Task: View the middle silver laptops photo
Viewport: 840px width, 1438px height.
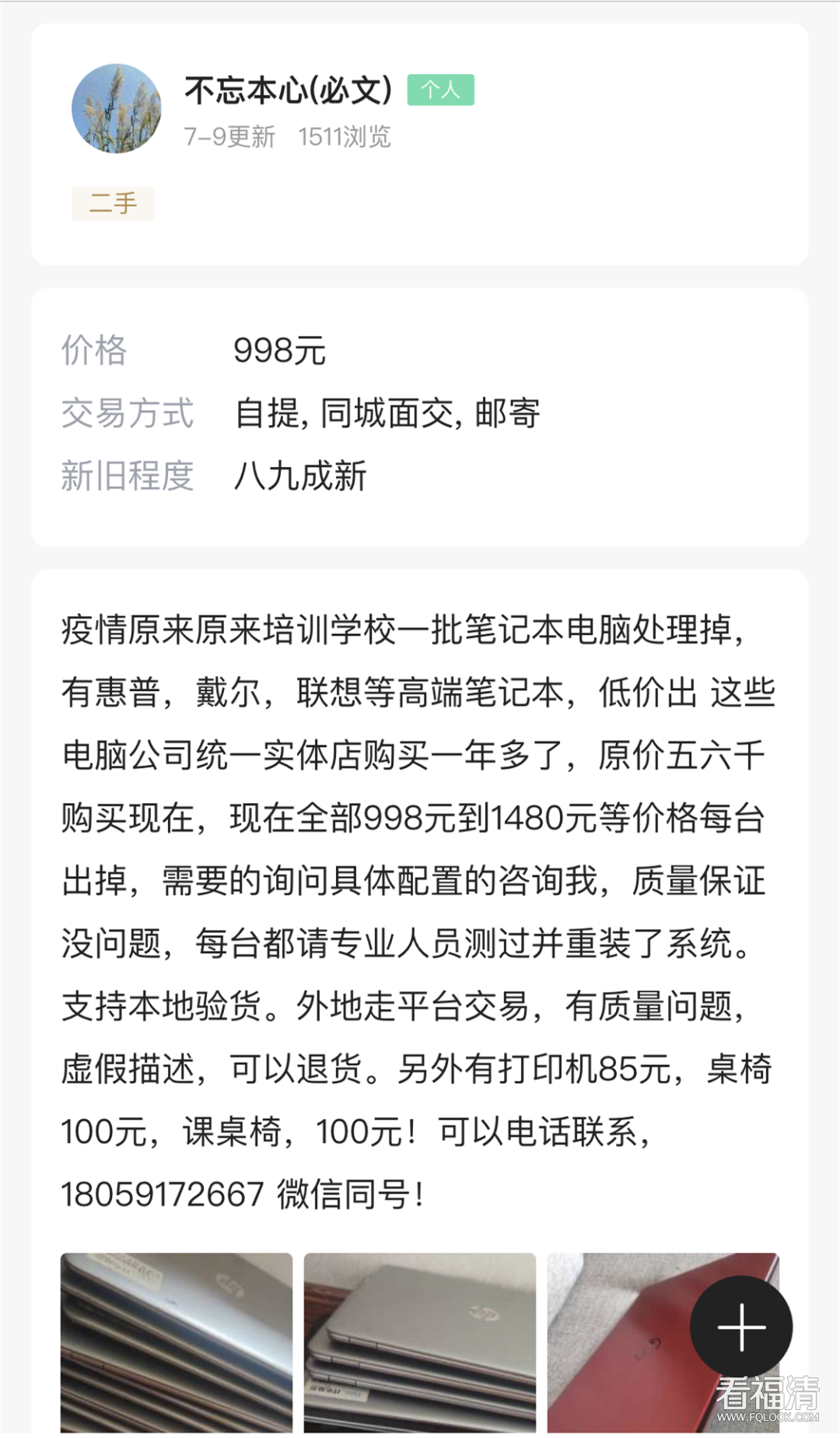Action: click(419, 1342)
